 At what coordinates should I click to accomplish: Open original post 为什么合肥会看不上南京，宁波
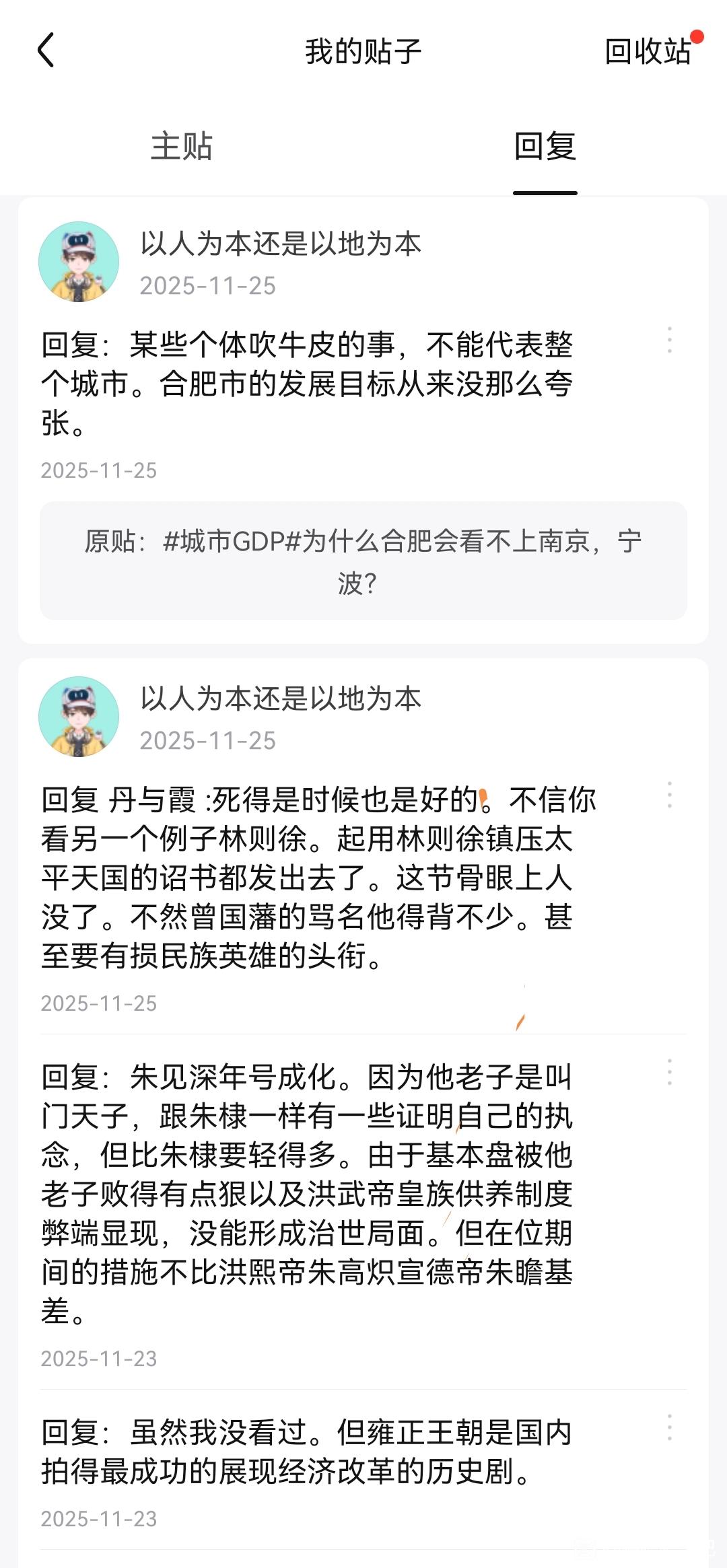point(363,561)
